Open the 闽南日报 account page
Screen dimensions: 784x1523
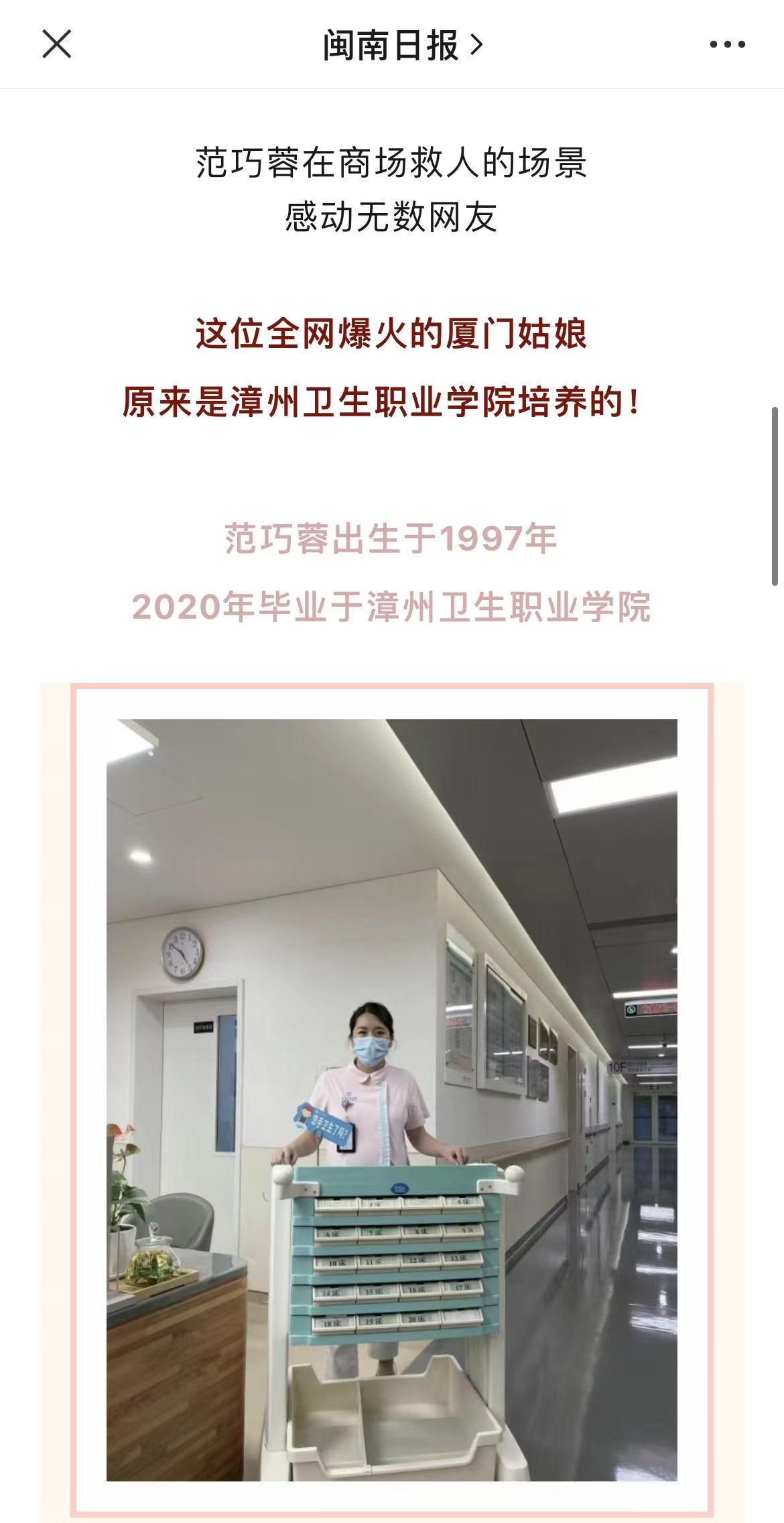tap(402, 45)
